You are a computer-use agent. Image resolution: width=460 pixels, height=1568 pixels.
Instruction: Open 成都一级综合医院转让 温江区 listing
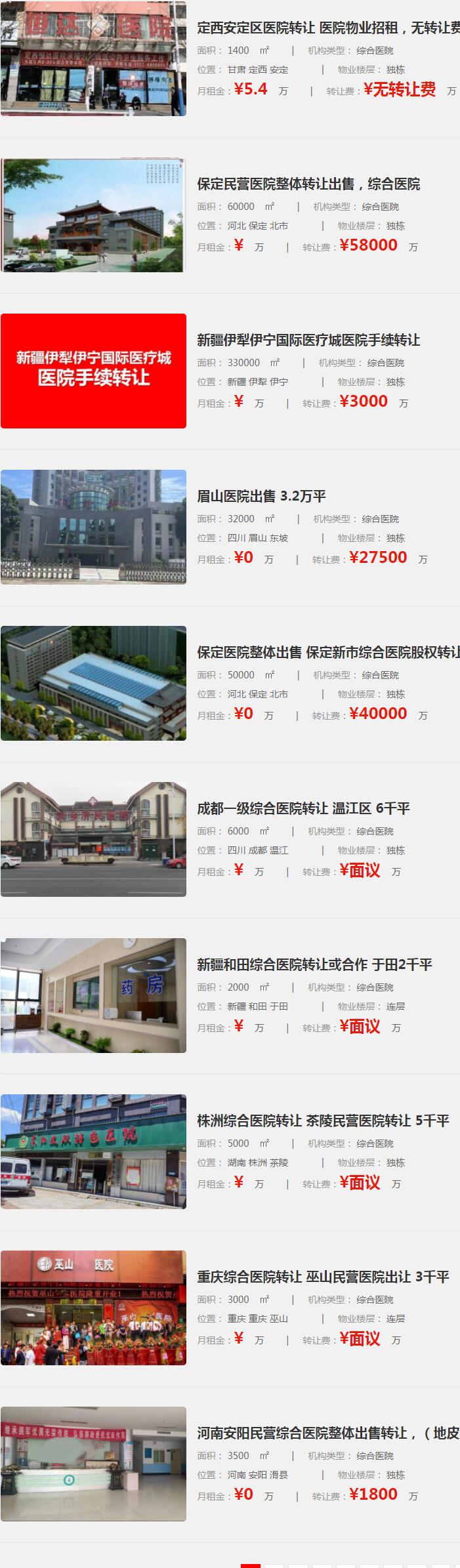point(303,809)
